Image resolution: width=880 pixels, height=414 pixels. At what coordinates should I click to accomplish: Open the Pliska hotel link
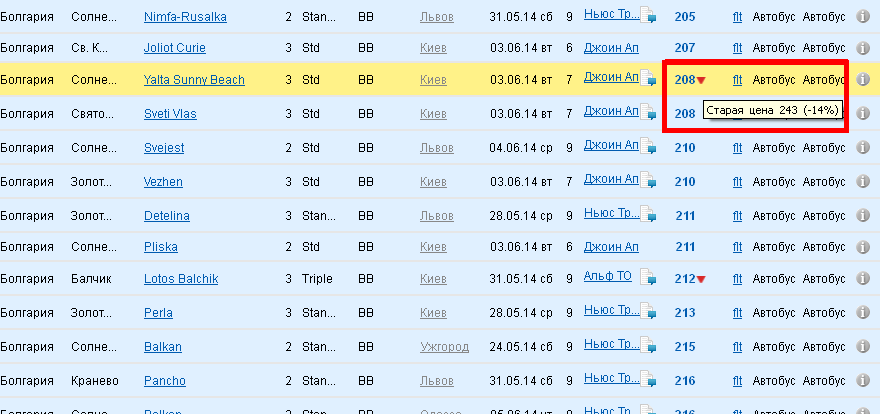(160, 247)
